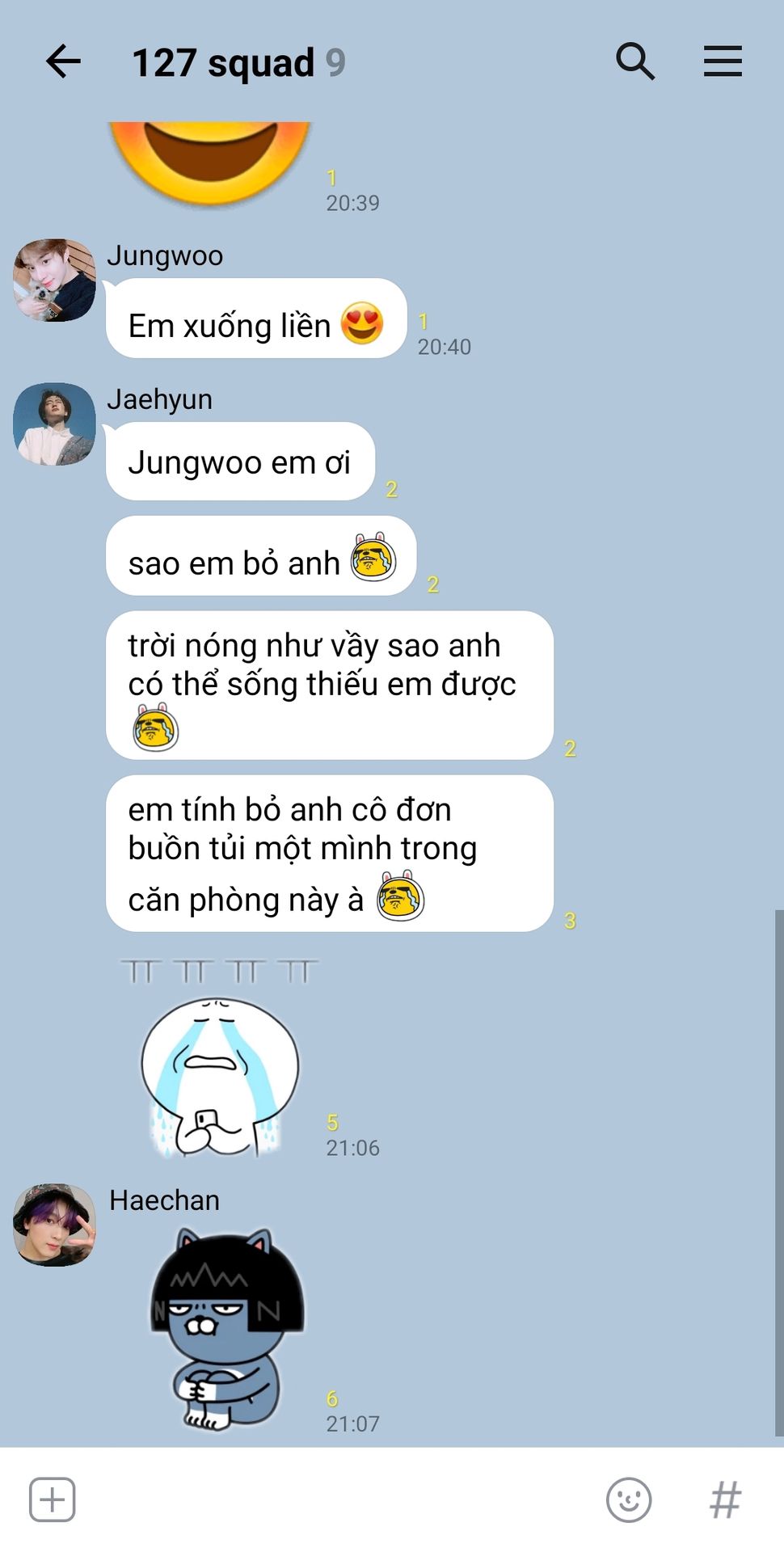Go back from the 127 squad chat

[x=63, y=61]
